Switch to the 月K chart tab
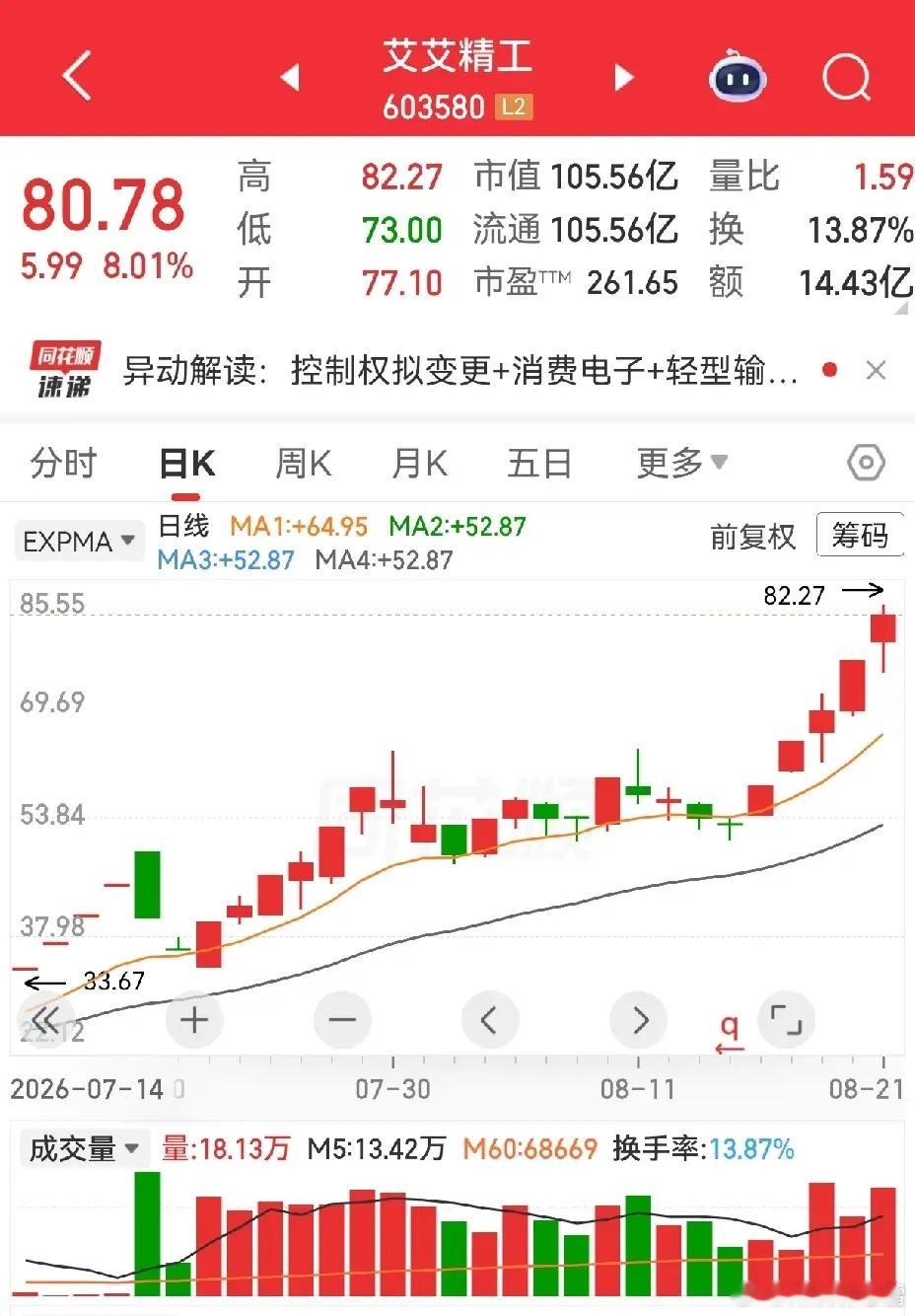 point(419,463)
